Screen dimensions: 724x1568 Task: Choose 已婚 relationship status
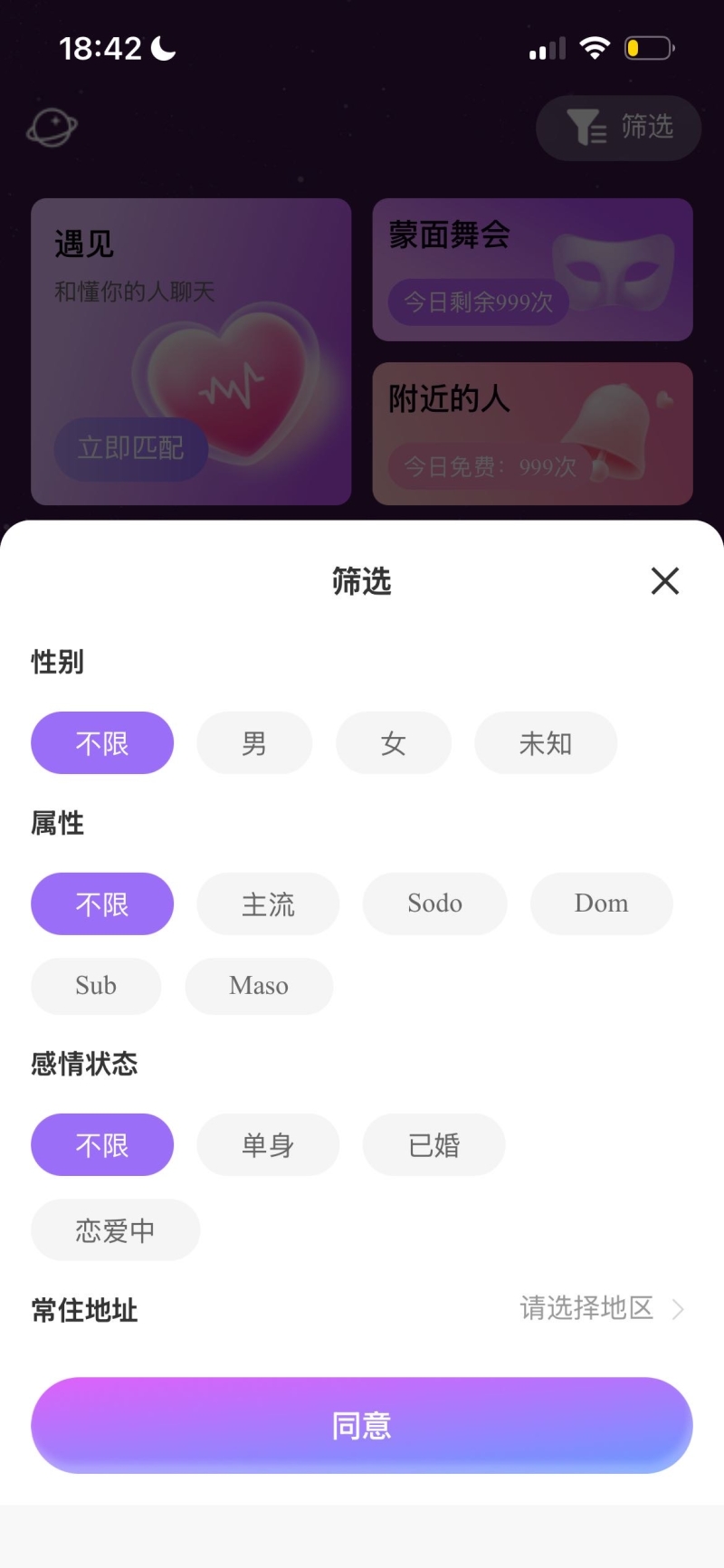tap(433, 1145)
